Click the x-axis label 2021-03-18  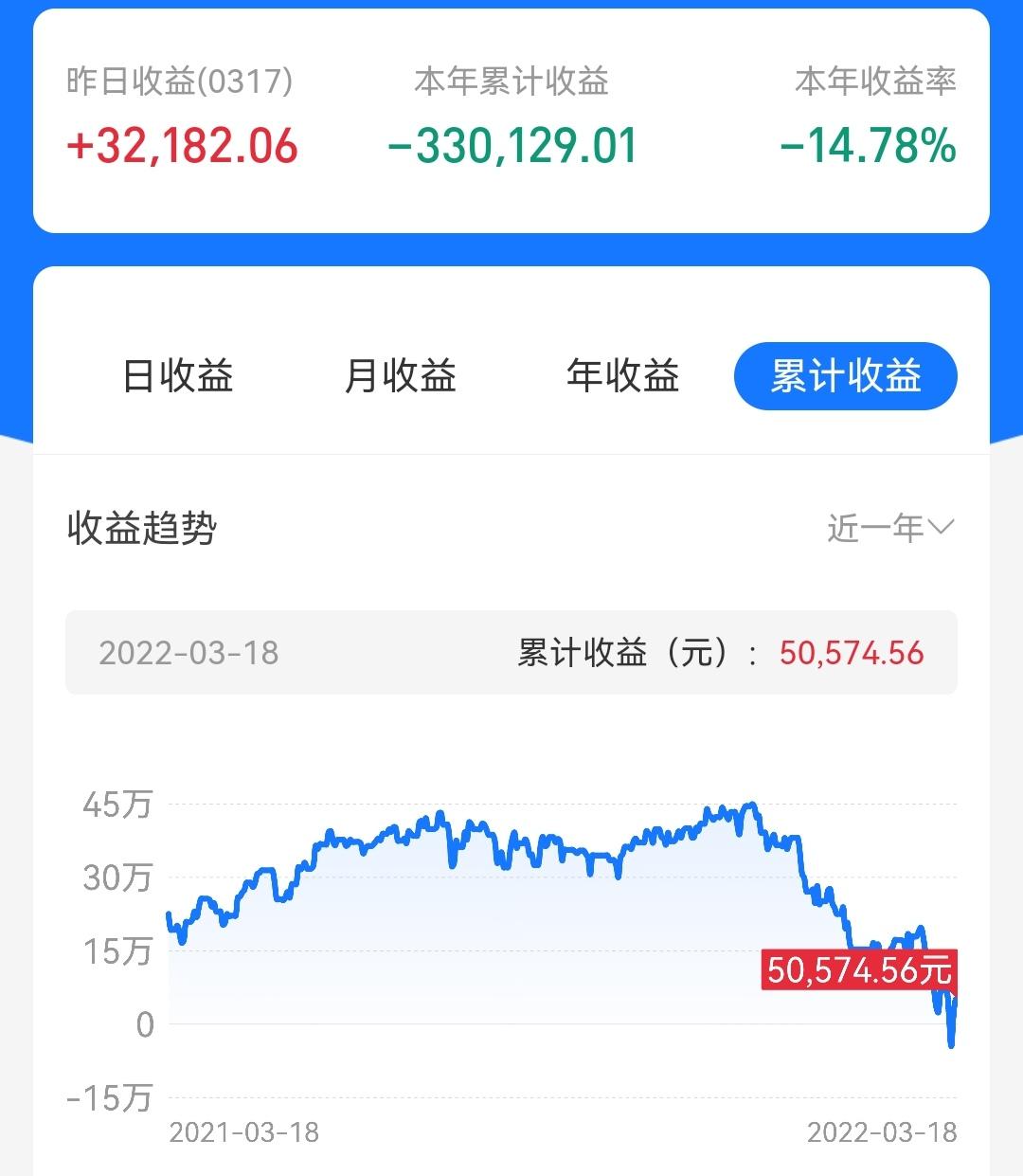coord(244,1132)
